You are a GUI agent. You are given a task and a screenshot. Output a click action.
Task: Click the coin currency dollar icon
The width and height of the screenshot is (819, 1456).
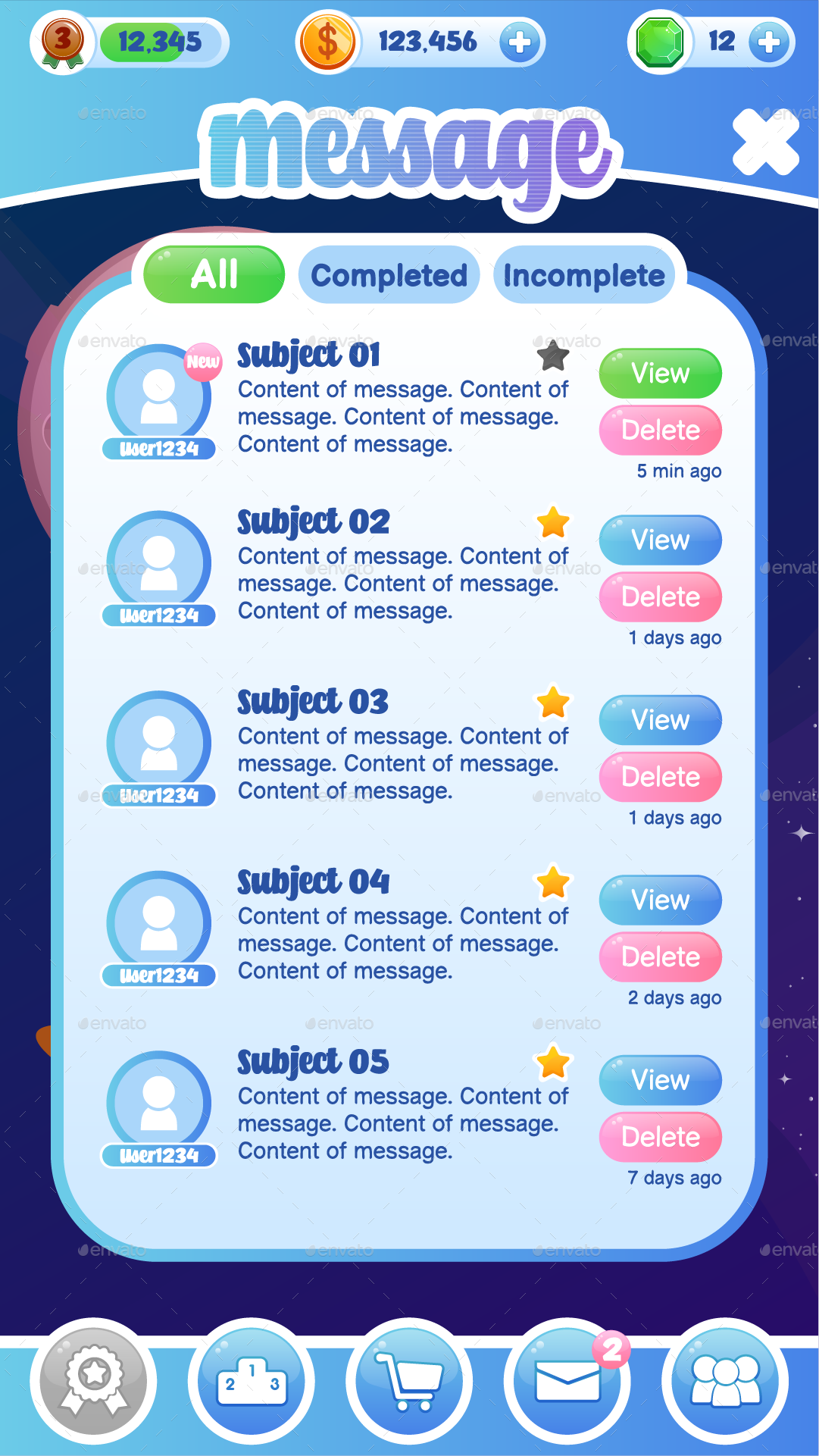click(x=327, y=42)
